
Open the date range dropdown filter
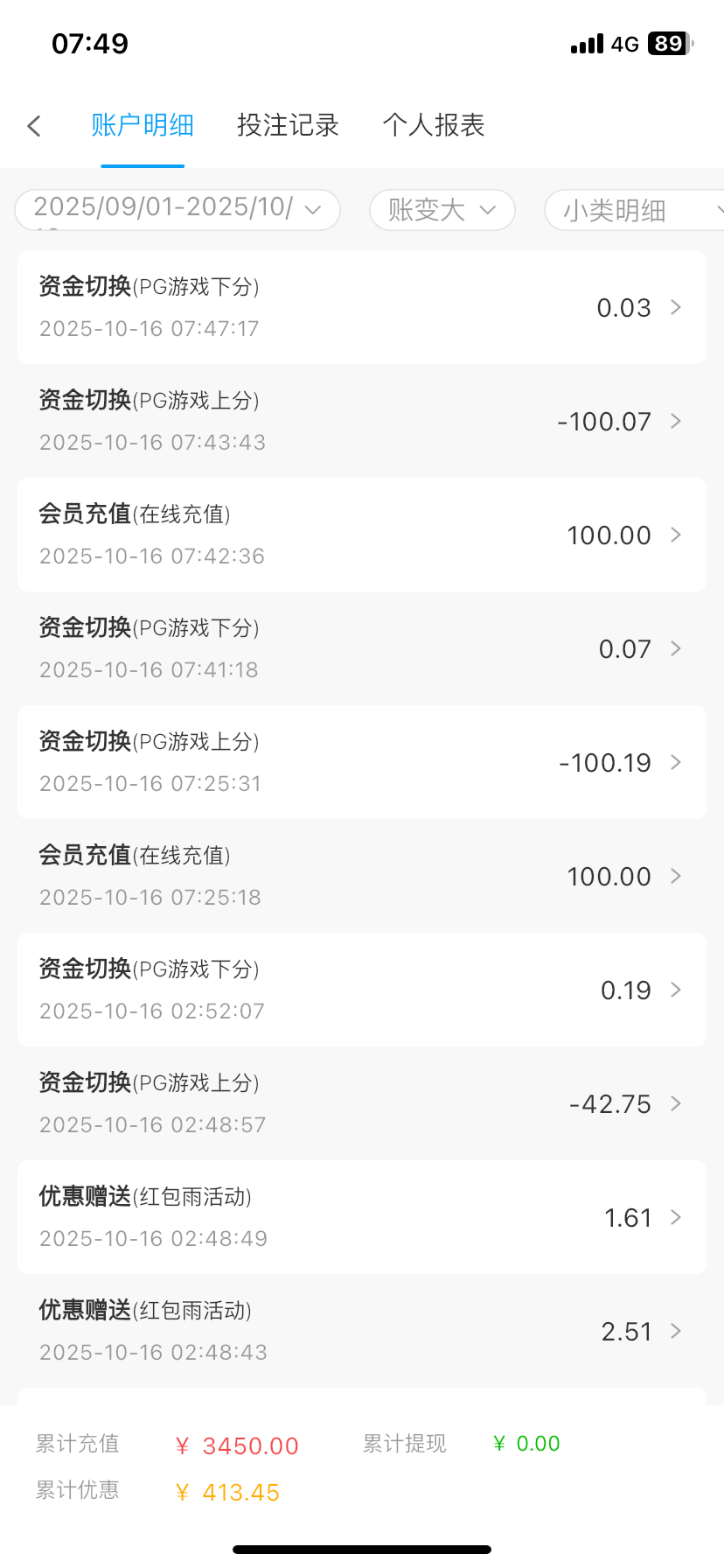point(178,210)
